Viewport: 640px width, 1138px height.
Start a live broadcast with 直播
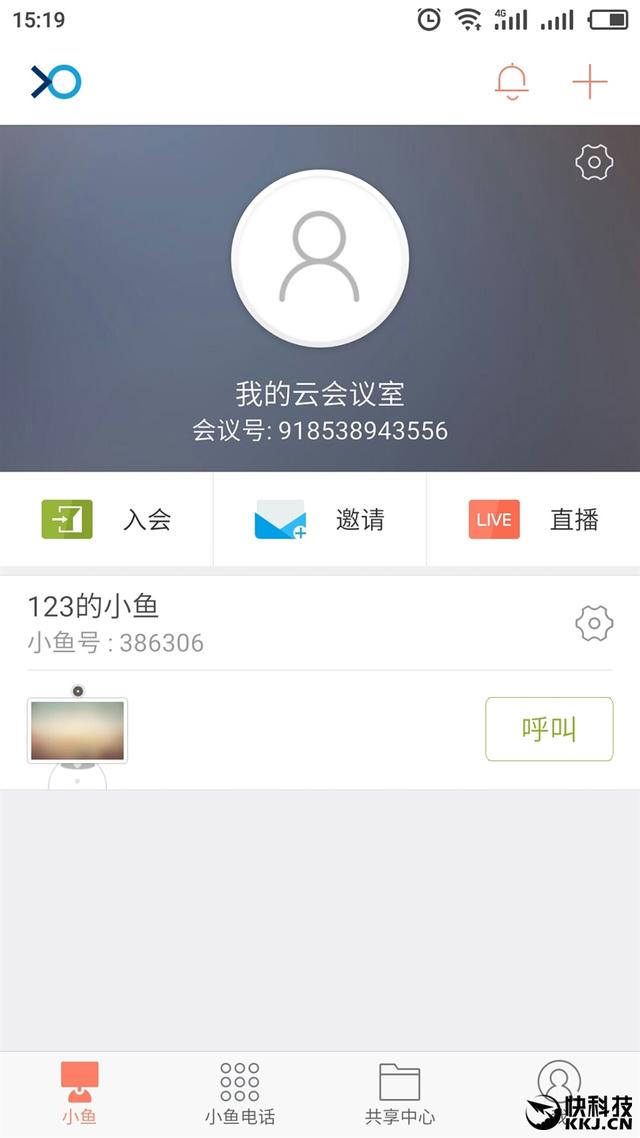pyautogui.click(x=534, y=520)
